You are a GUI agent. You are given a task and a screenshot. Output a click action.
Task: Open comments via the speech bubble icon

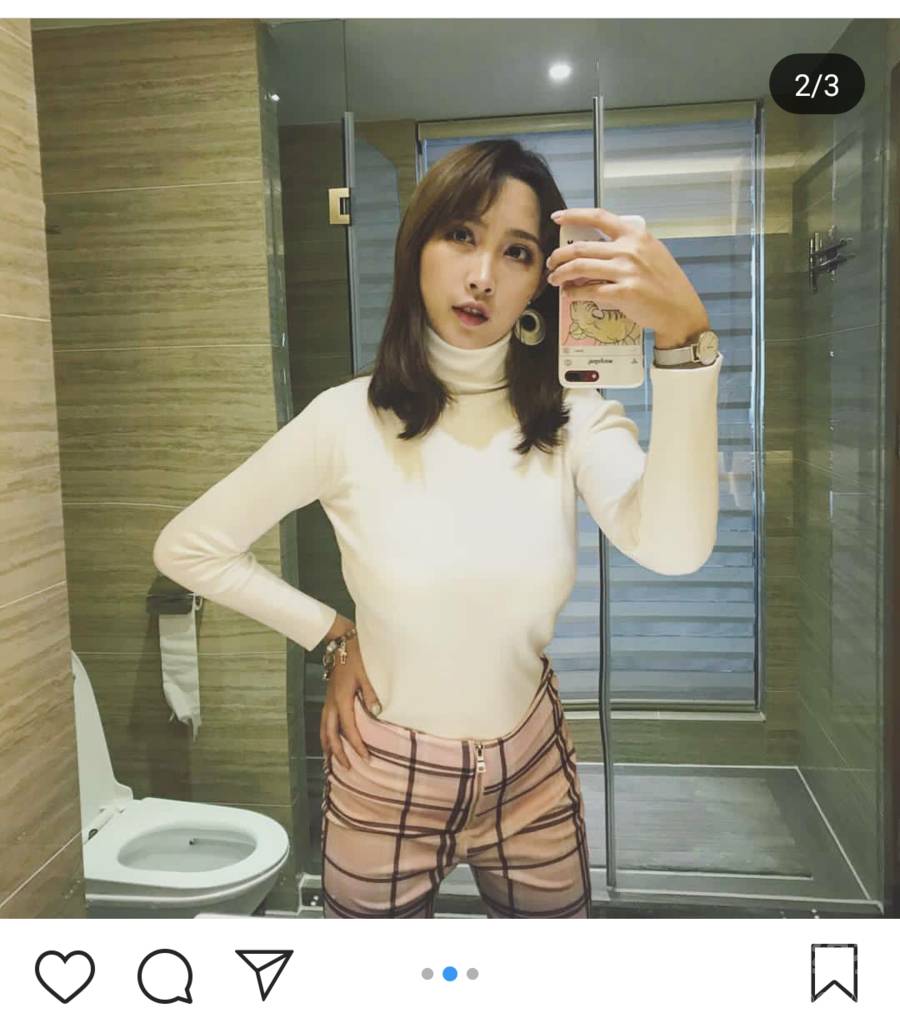point(165,975)
